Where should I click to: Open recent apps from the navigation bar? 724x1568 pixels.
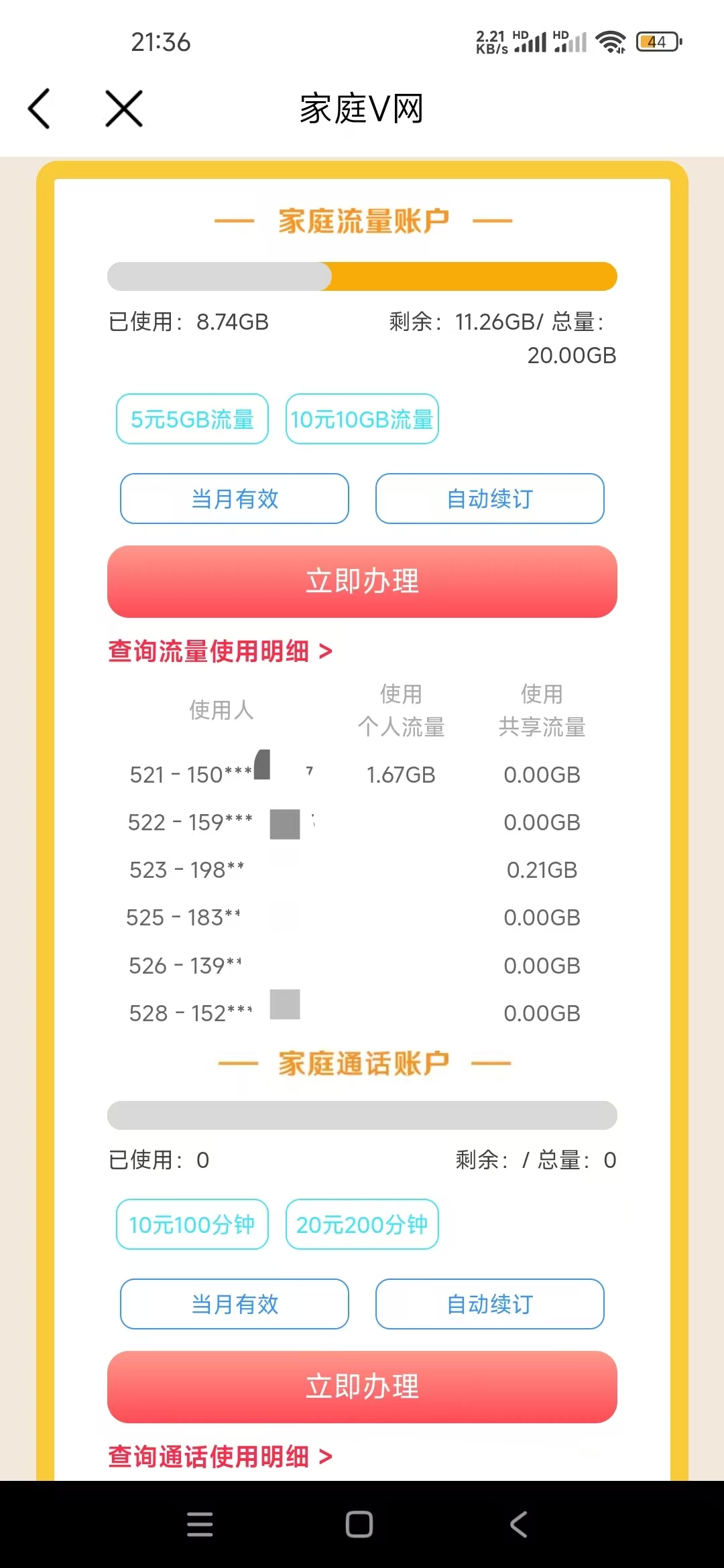tap(200, 1524)
